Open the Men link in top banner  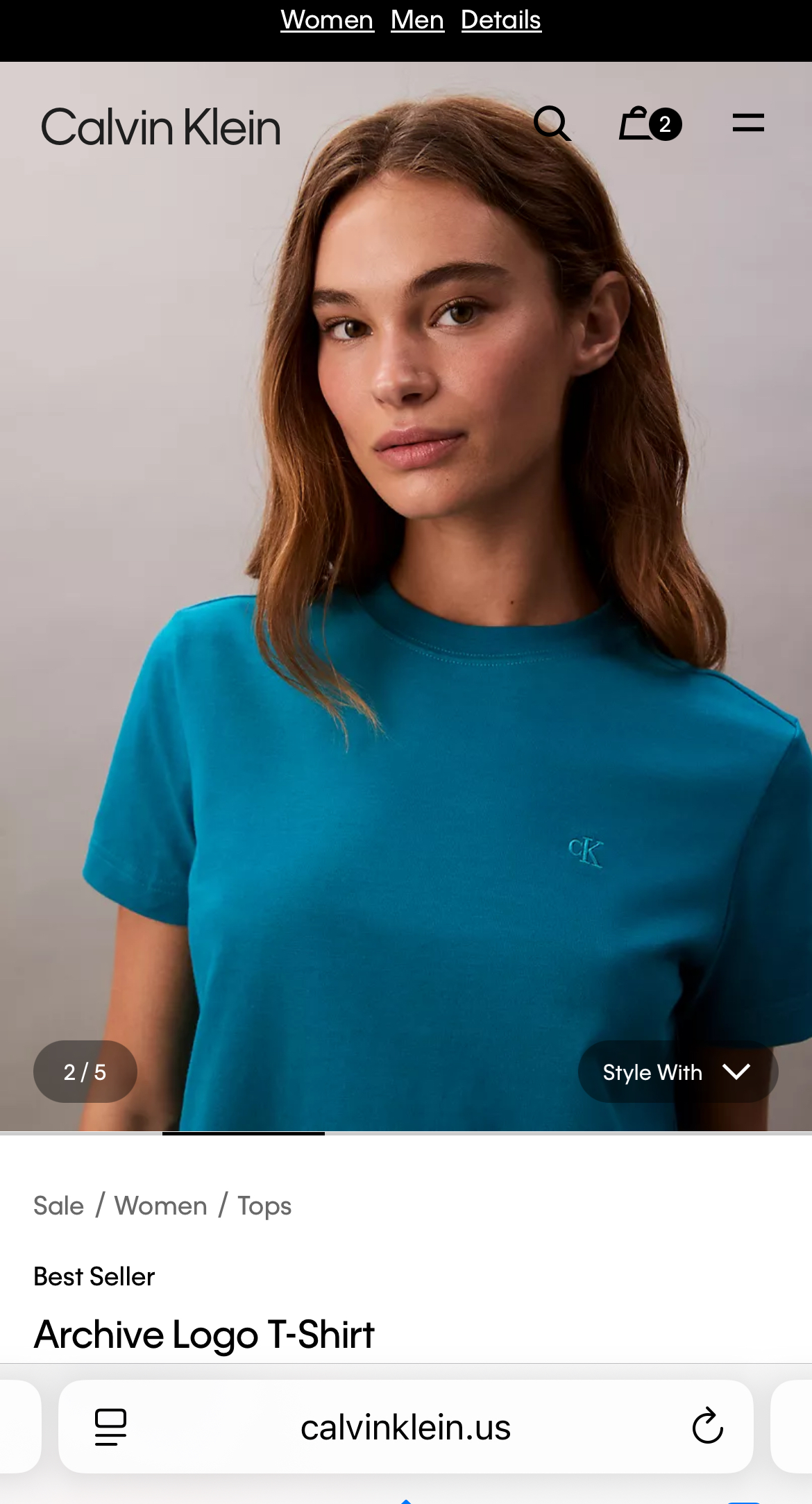pyautogui.click(x=417, y=20)
